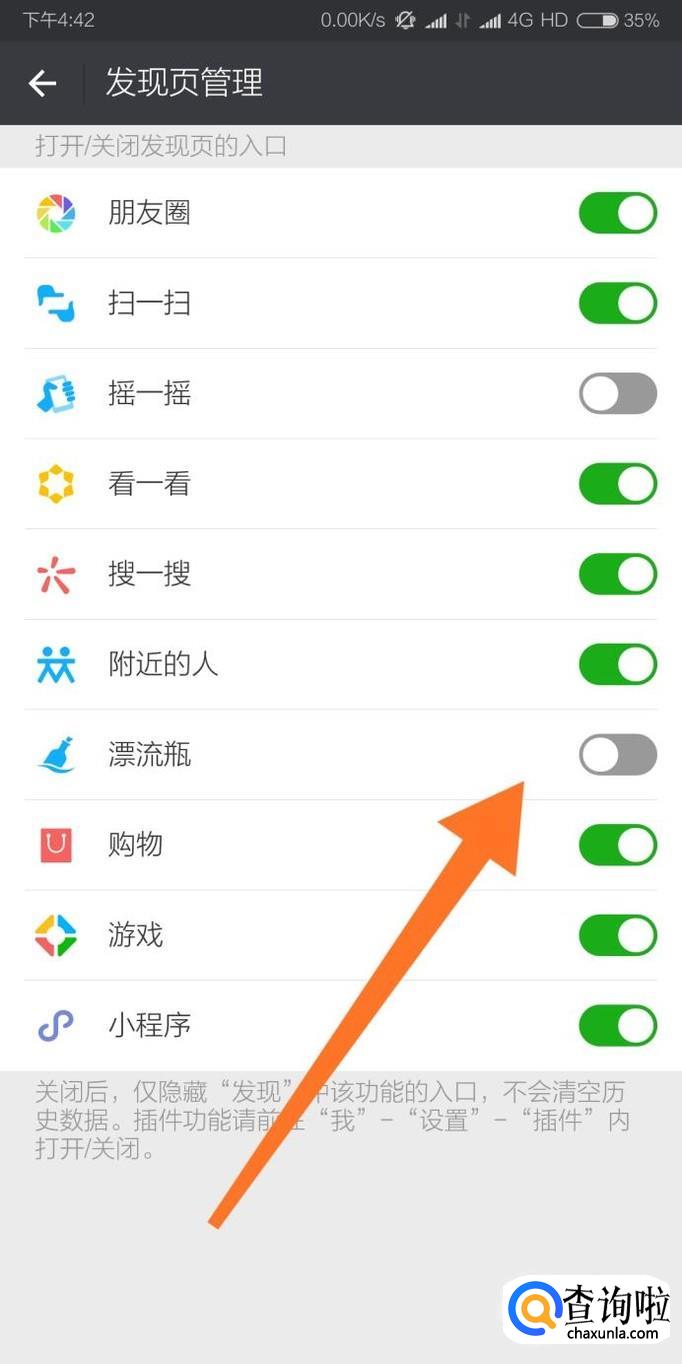Toggle off 小程序
The image size is (682, 1364).
[x=617, y=1025]
